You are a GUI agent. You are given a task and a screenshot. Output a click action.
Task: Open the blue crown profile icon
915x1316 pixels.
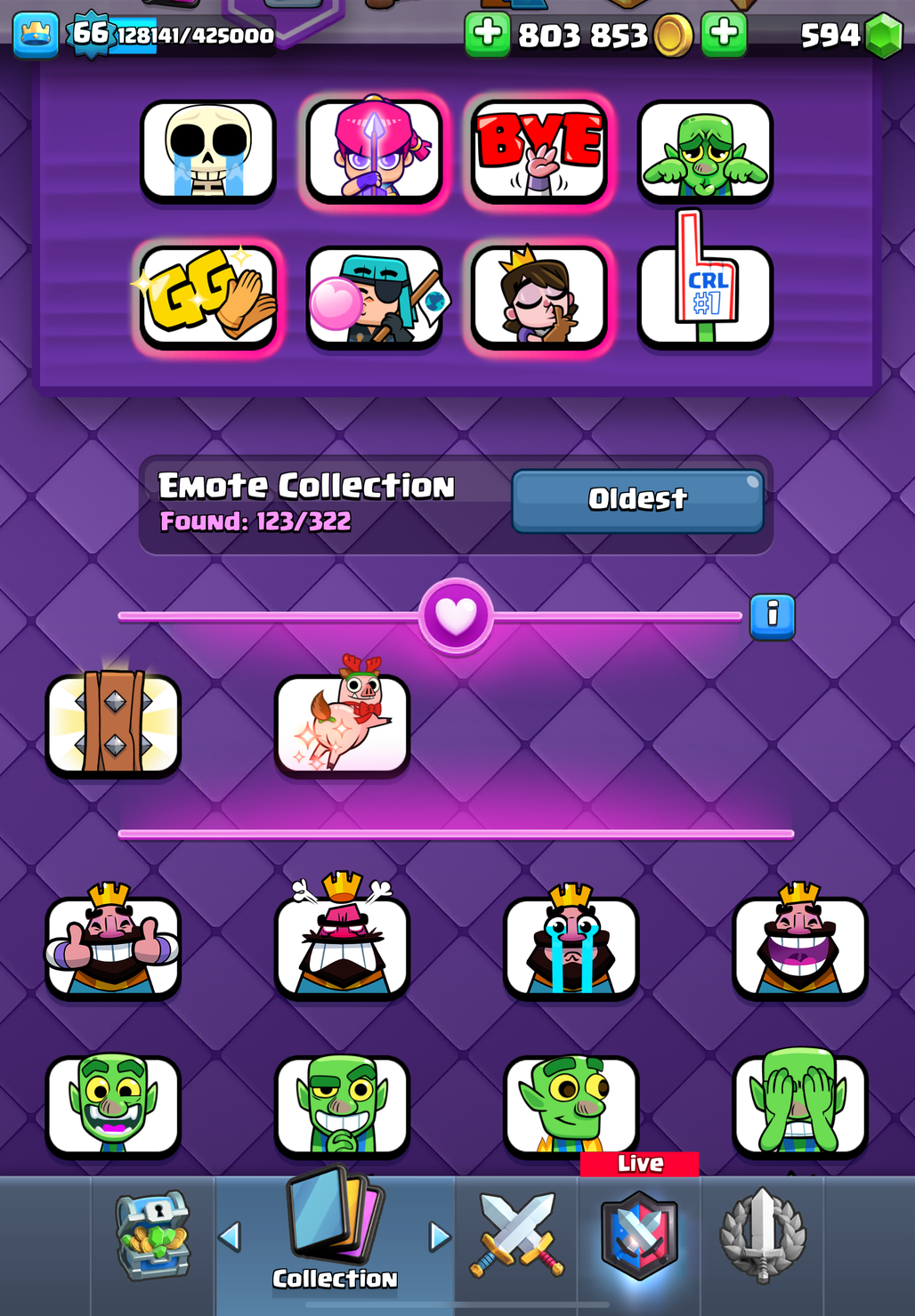[36, 35]
